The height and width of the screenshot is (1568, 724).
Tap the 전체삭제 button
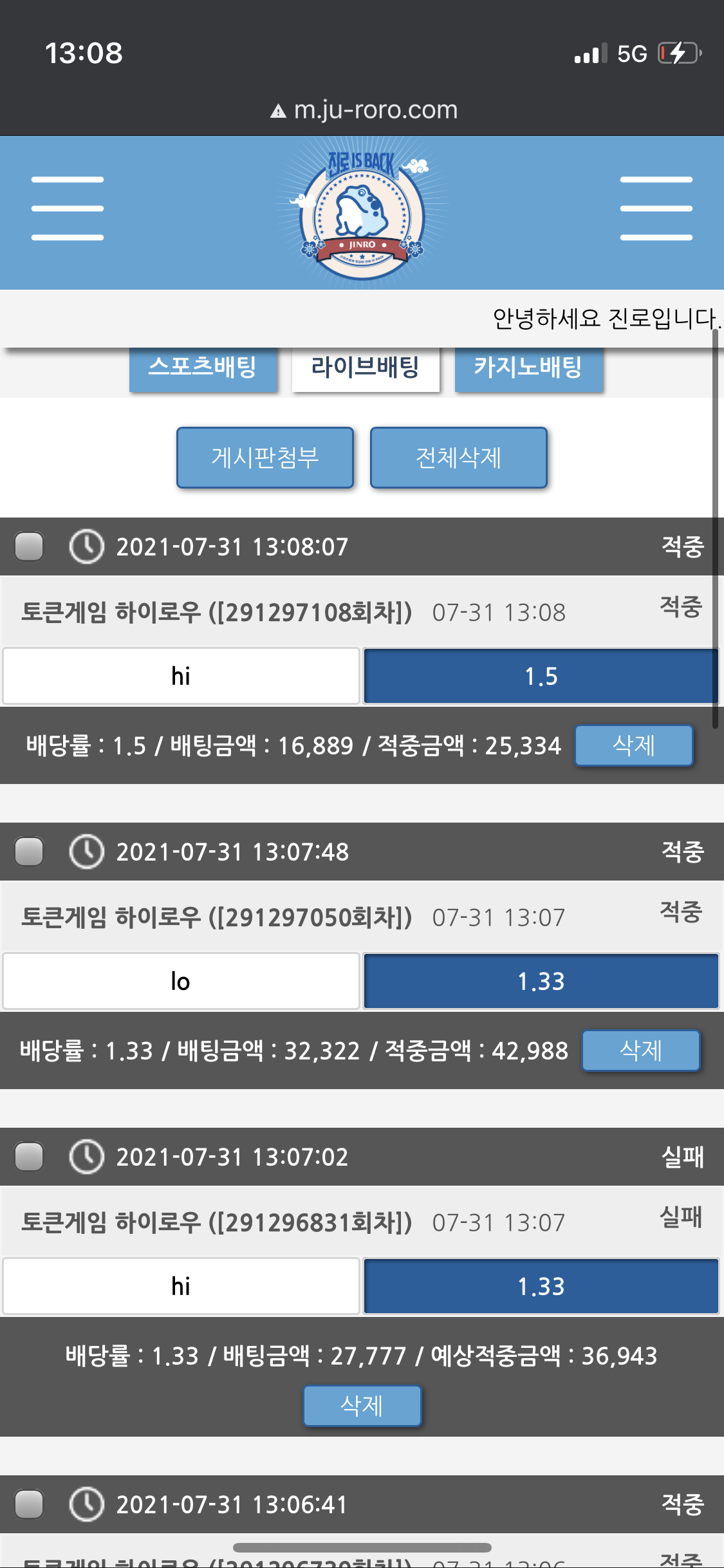point(458,458)
